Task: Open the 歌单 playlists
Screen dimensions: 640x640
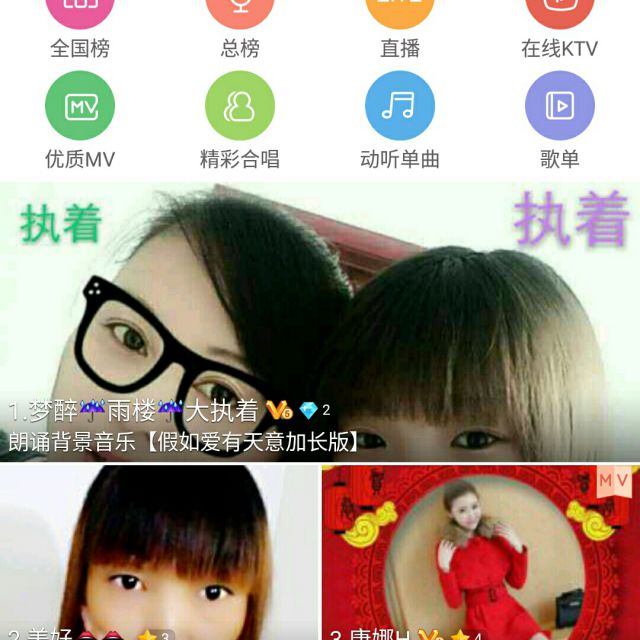Action: (560, 120)
